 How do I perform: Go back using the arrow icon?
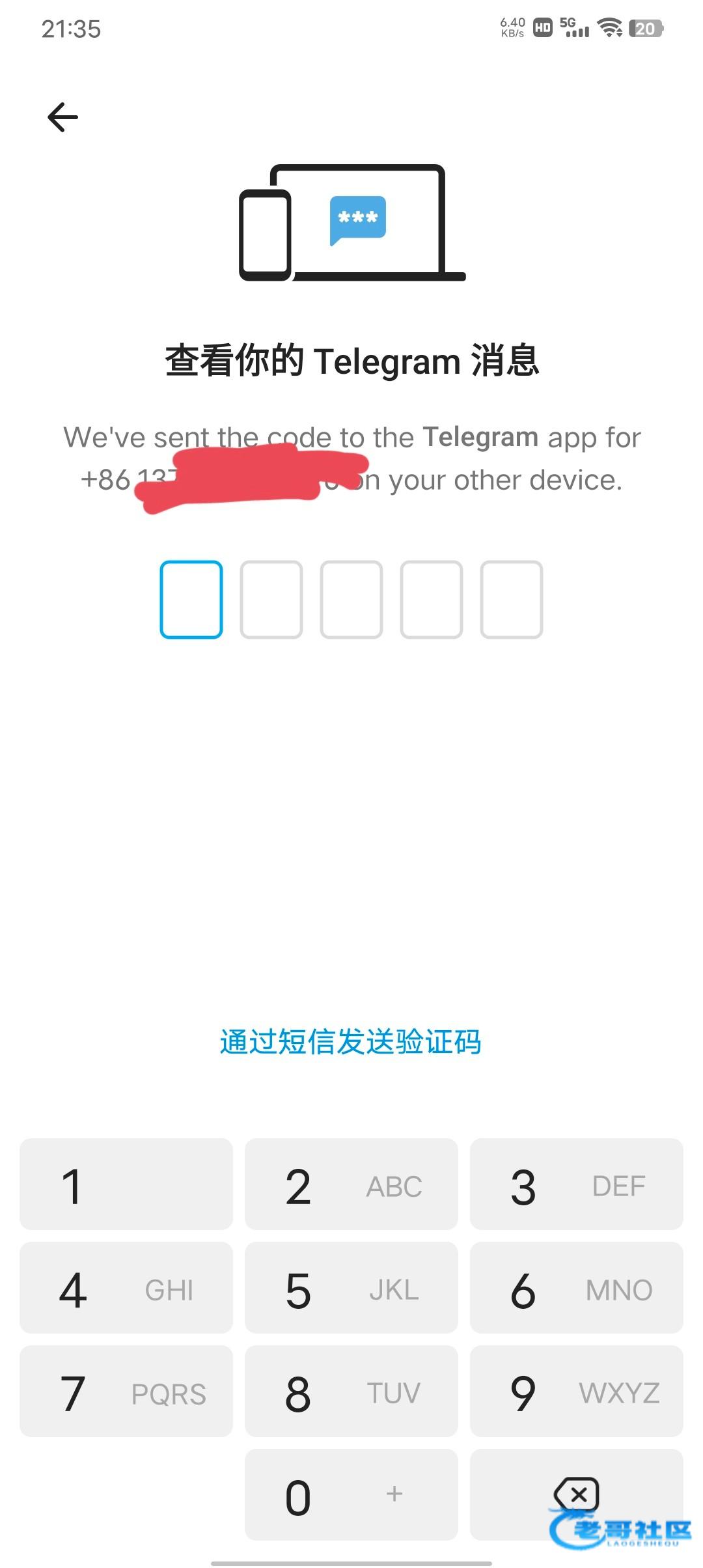coord(63,117)
